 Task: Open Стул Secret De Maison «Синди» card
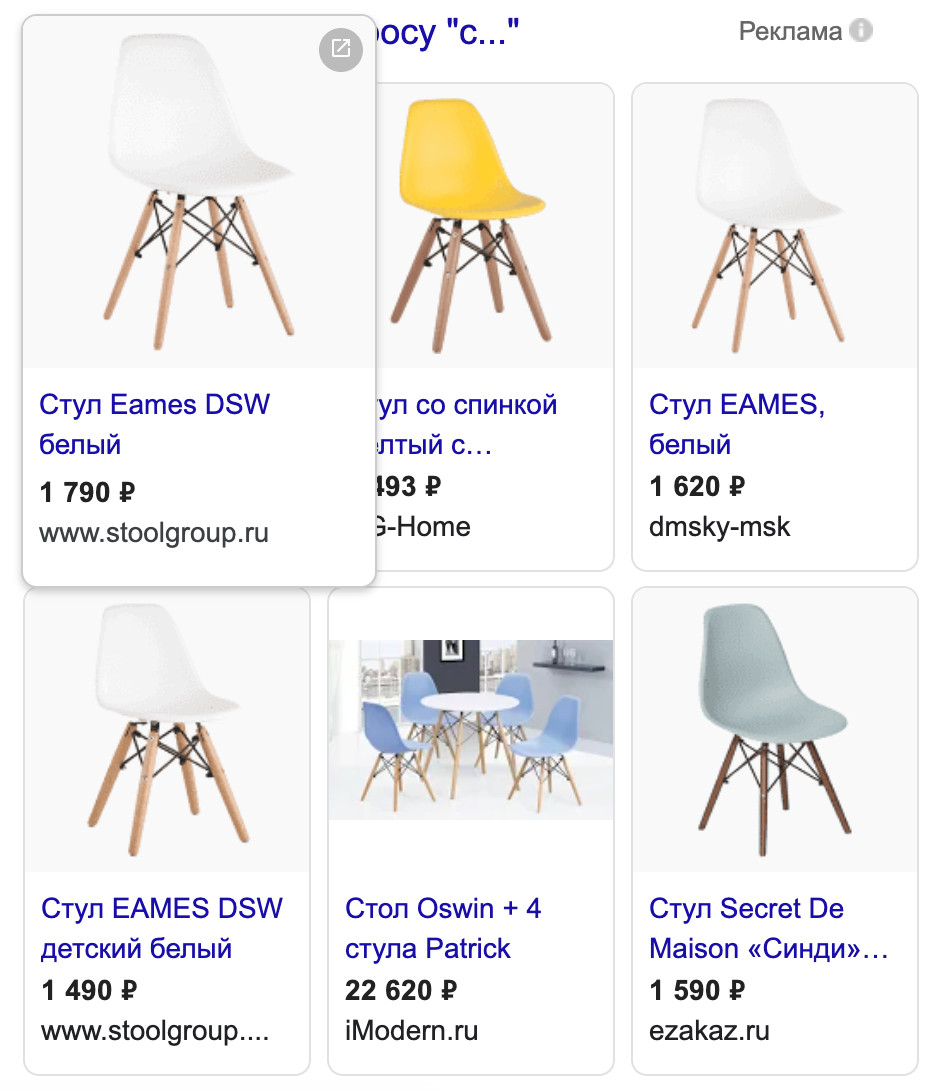coord(768,928)
